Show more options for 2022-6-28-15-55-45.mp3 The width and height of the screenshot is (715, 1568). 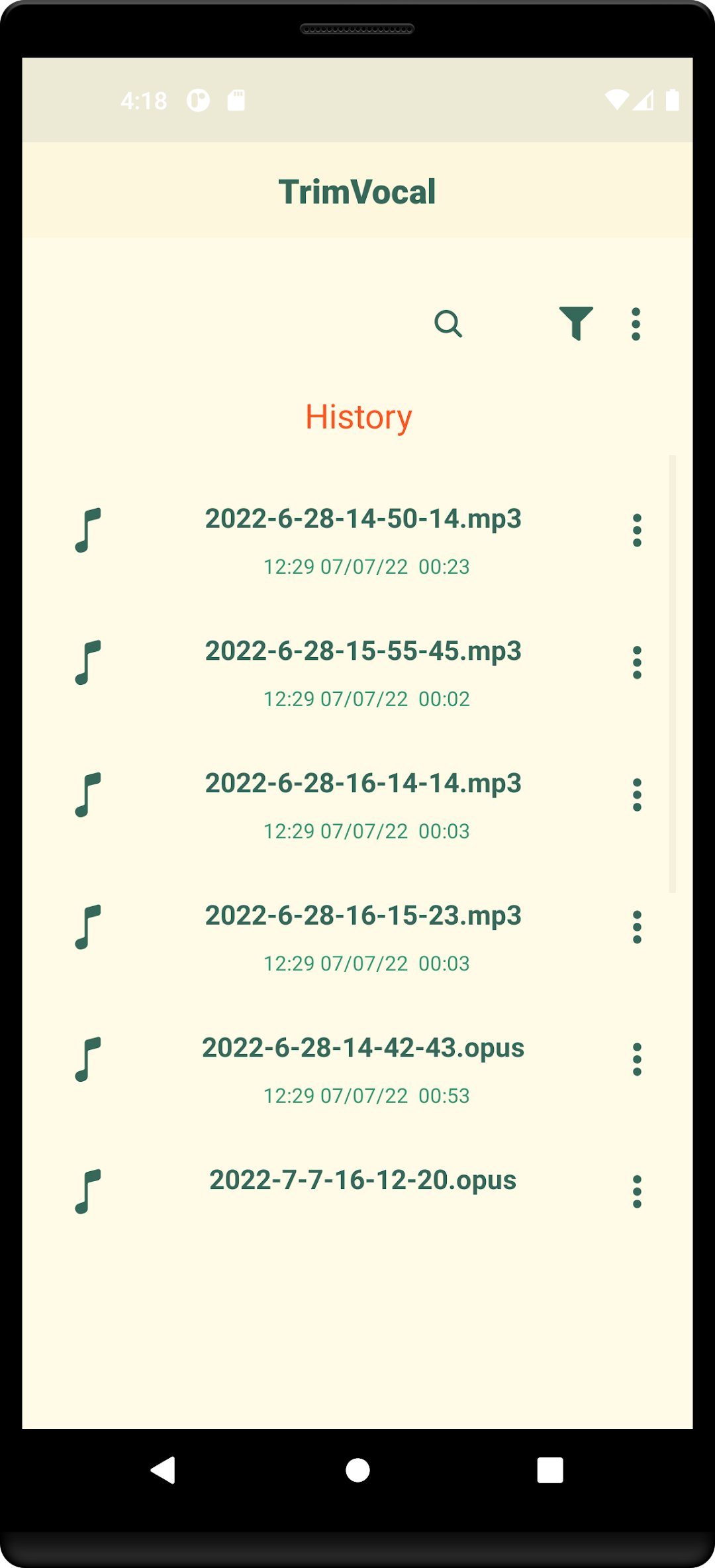[637, 662]
